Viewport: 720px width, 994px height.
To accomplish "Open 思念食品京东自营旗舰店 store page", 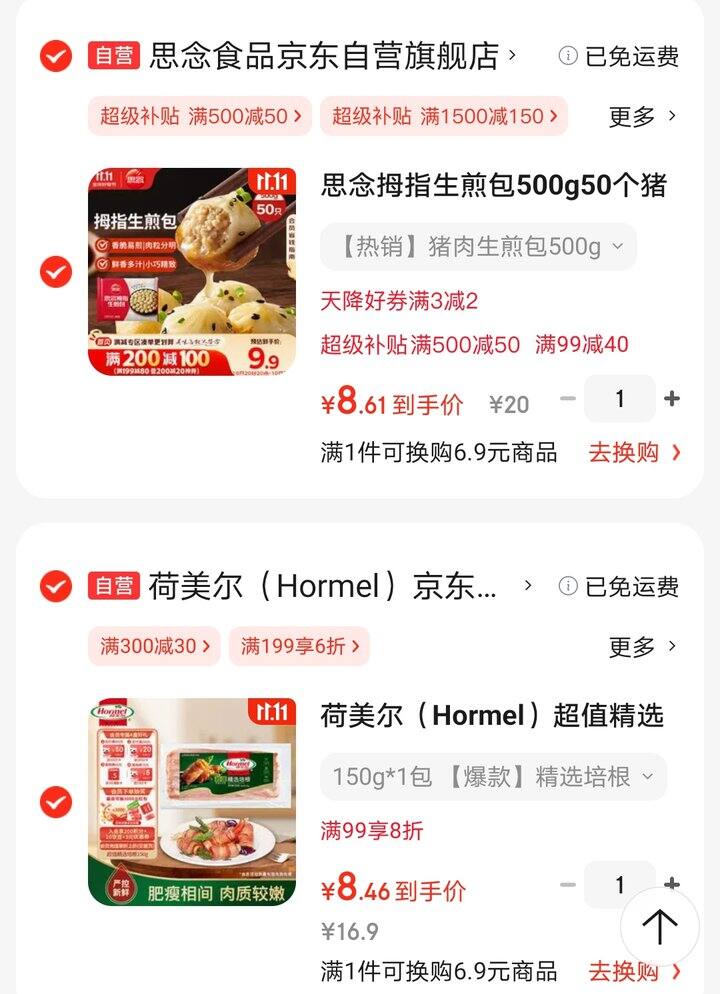I will pos(325,56).
